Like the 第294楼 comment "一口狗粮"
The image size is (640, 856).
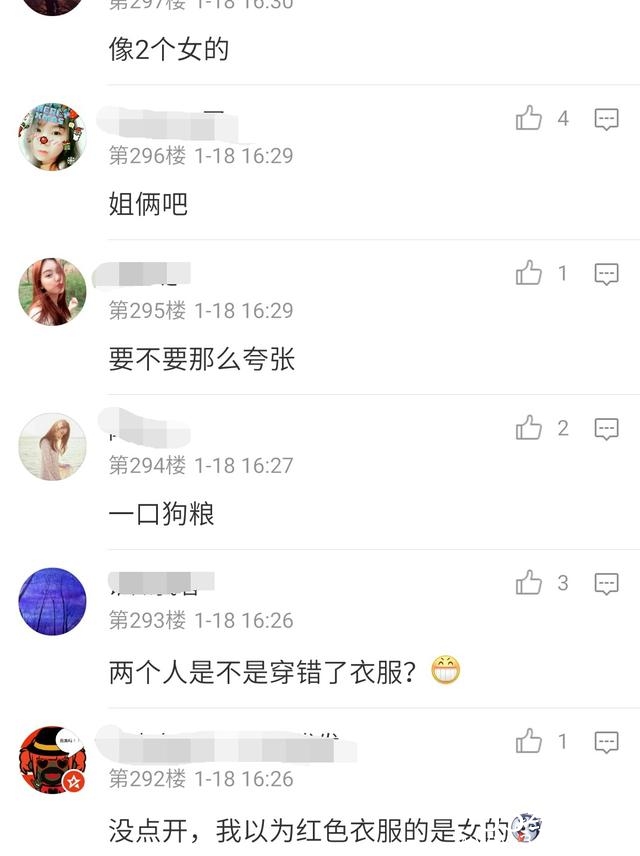tap(529, 428)
